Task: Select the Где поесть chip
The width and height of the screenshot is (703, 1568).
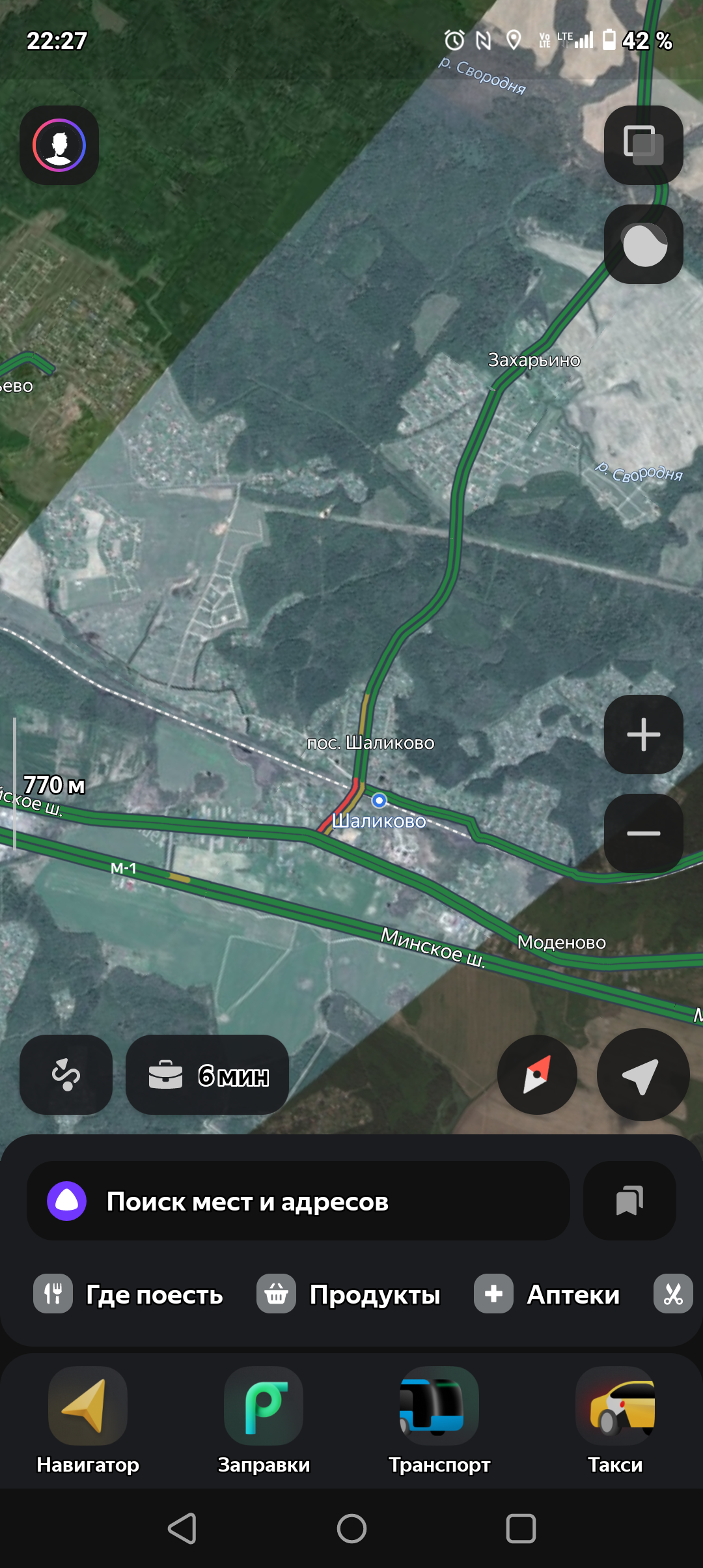Action: click(129, 1295)
